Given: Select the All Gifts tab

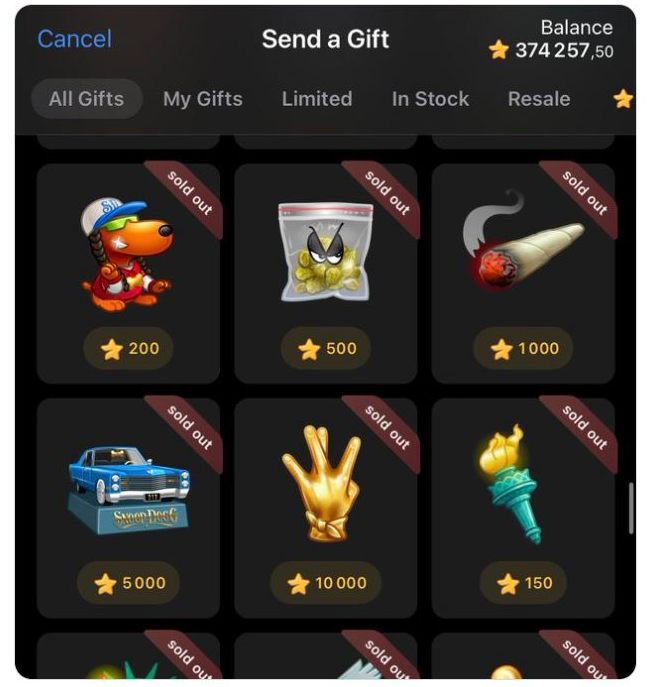Looking at the screenshot, I should click(86, 99).
